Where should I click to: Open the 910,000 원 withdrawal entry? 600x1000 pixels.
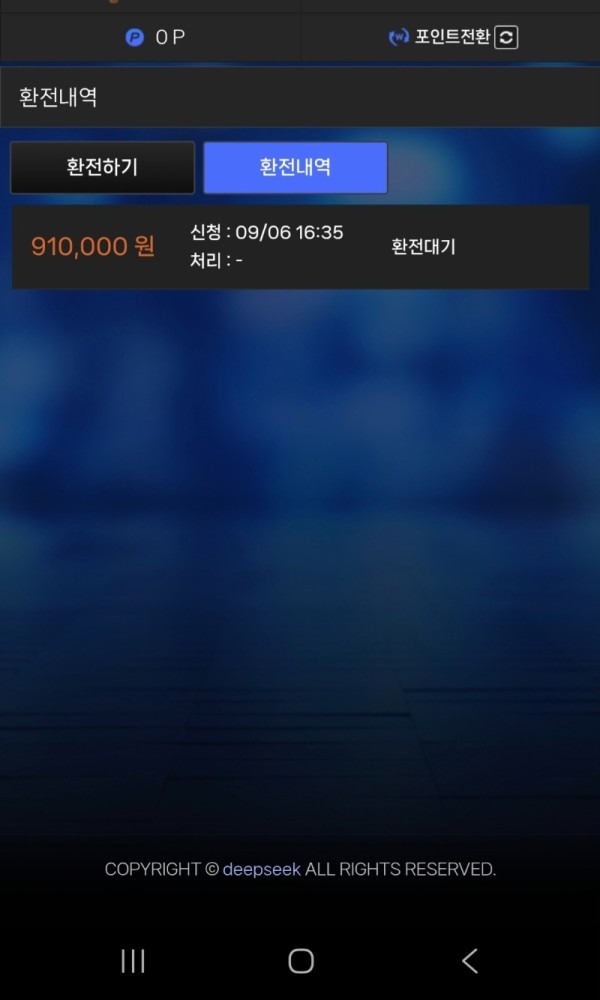coord(300,247)
